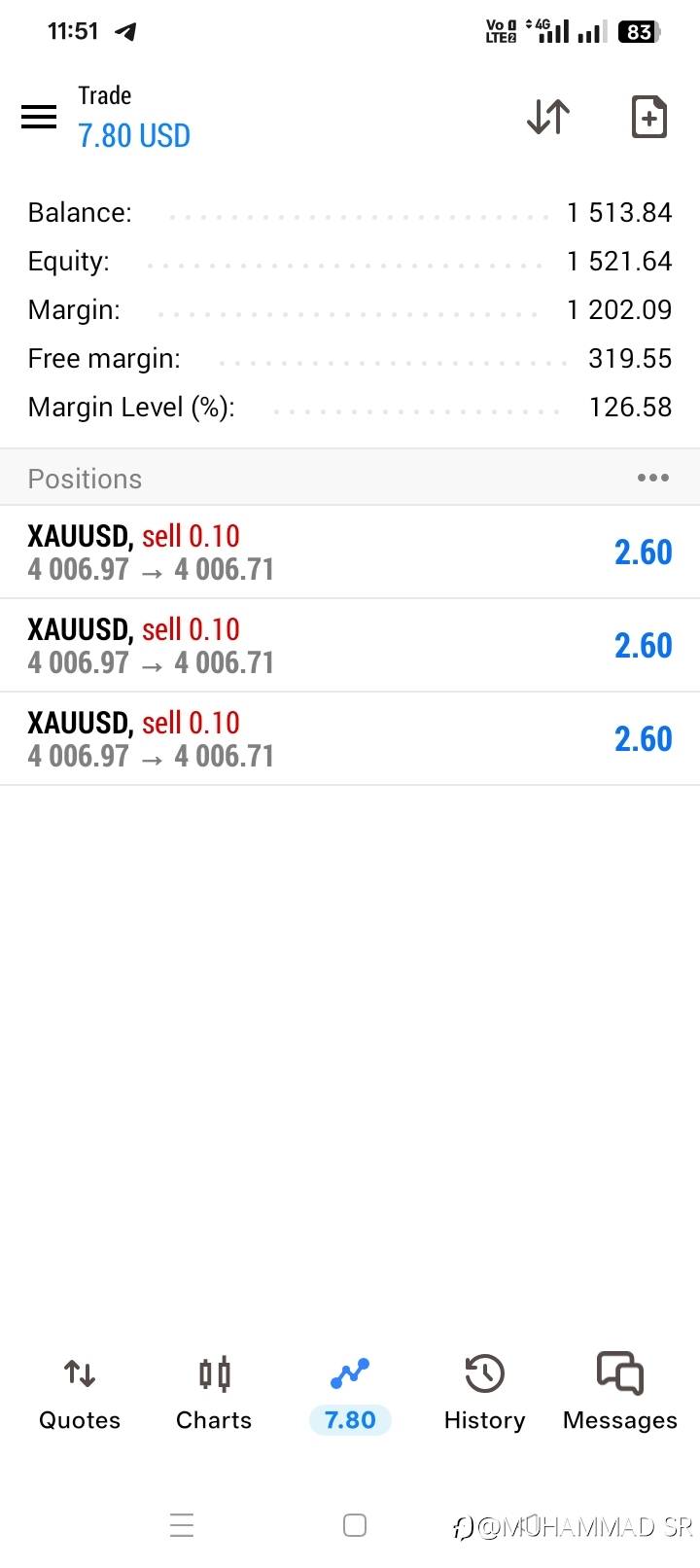
Task: Tap the sort arrows icon
Action: pos(548,117)
